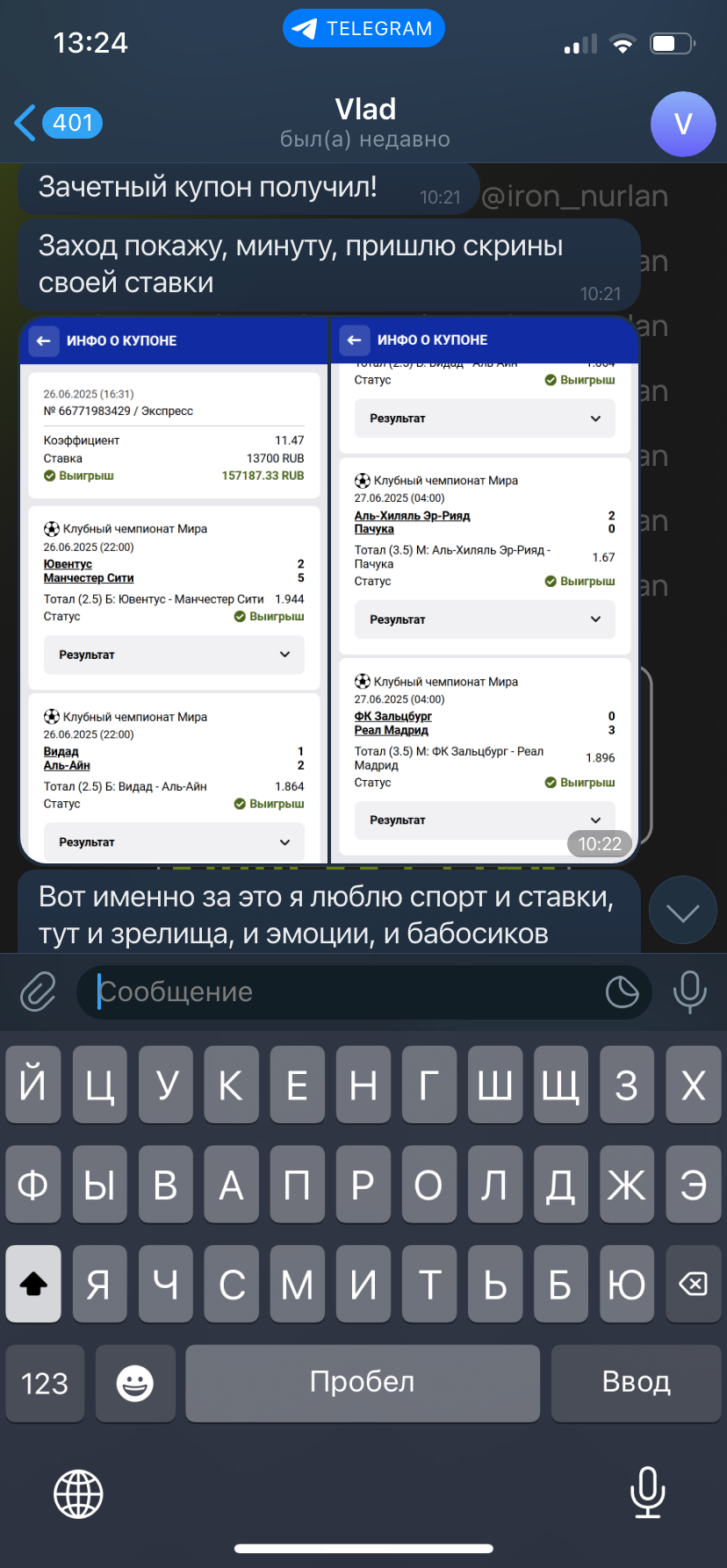The height and width of the screenshot is (1568, 727).
Task: Tap the backspace key
Action: pyautogui.click(x=694, y=1284)
